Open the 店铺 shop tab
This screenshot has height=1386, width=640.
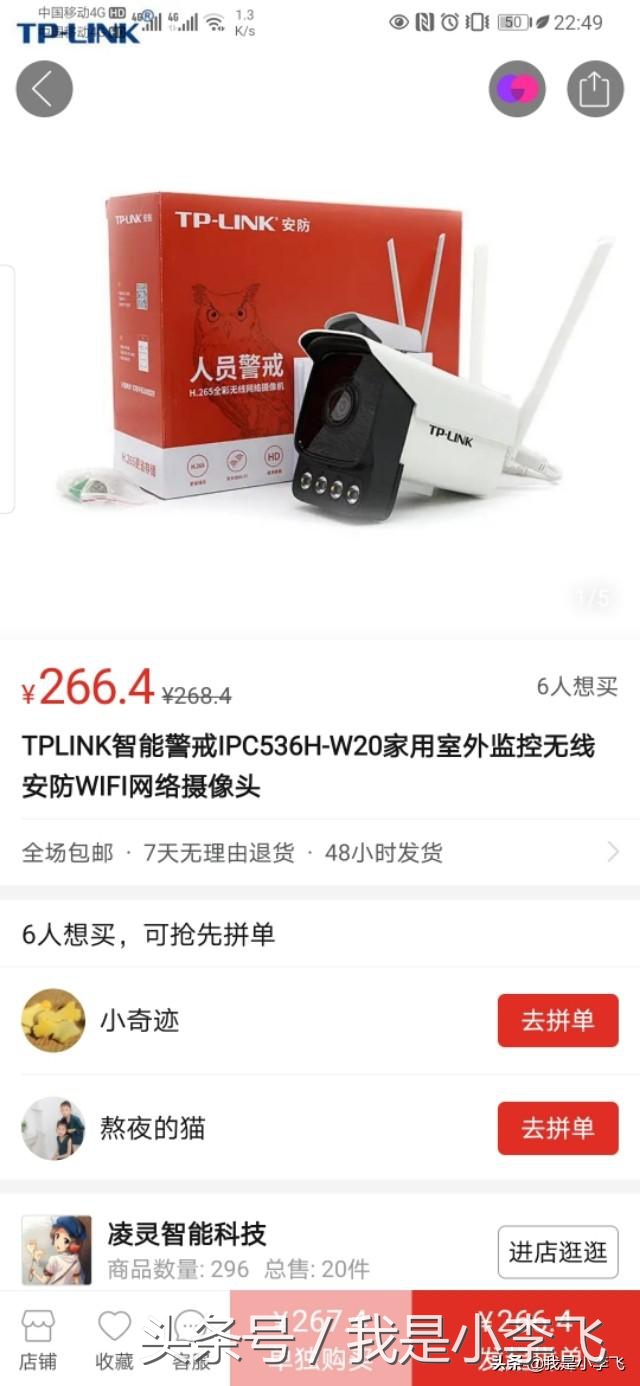pyautogui.click(x=38, y=1340)
